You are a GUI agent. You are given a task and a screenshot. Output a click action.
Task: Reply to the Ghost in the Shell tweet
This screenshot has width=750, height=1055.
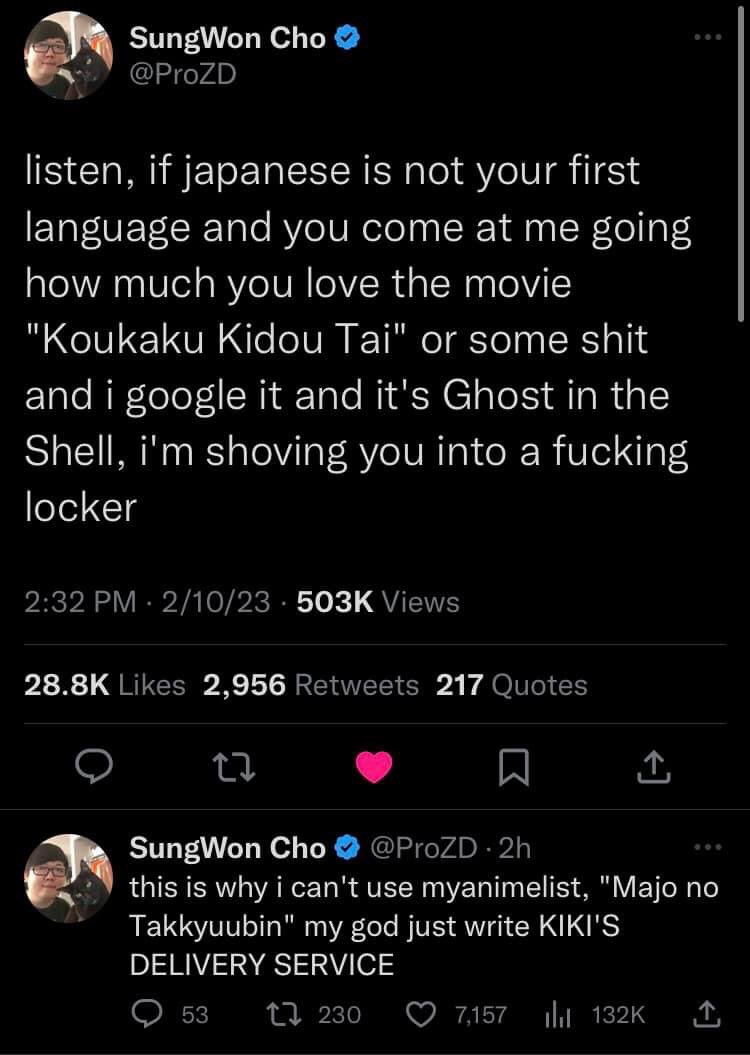pos(94,766)
